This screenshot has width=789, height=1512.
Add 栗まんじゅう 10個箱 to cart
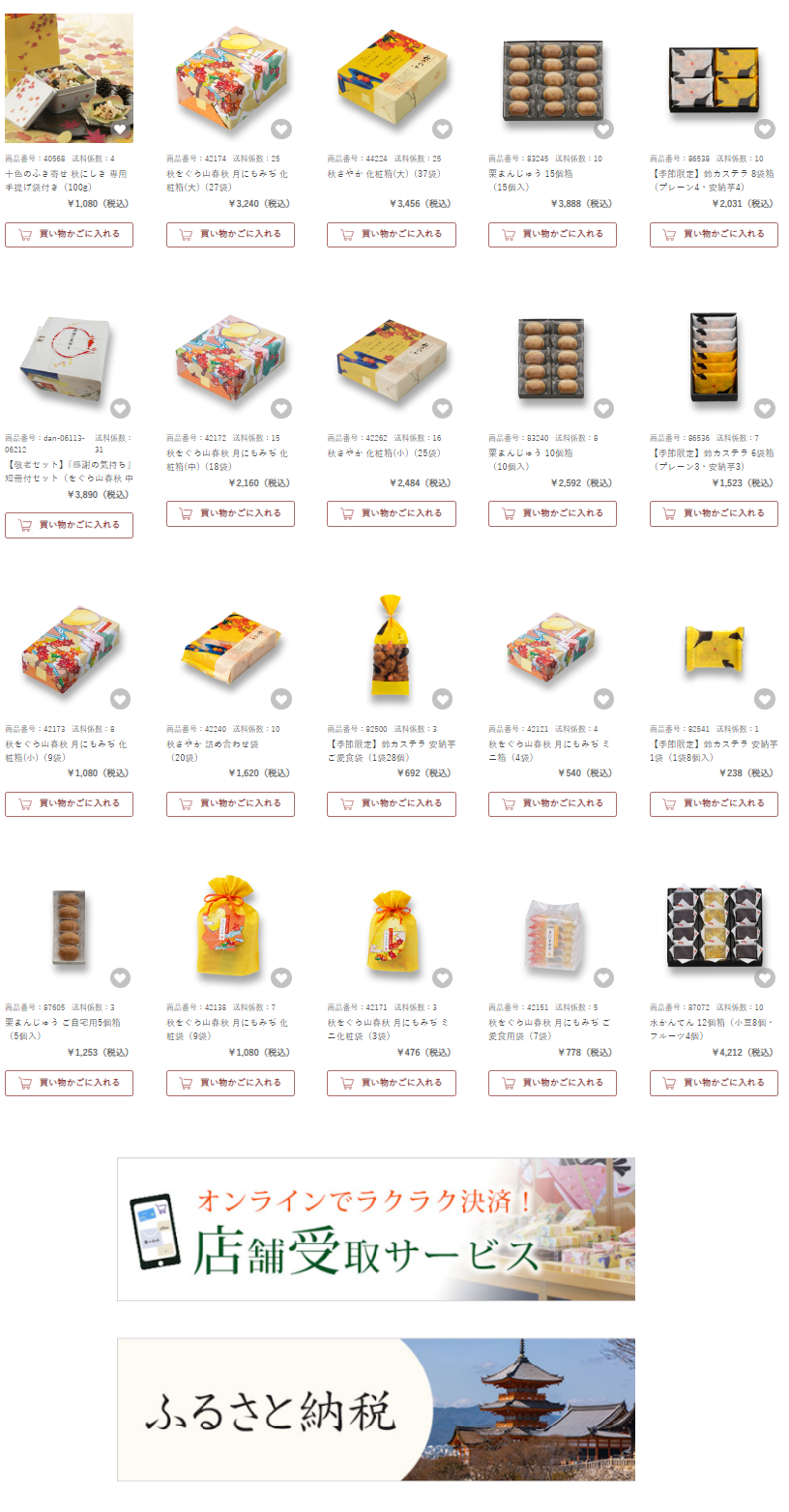pyautogui.click(x=552, y=513)
